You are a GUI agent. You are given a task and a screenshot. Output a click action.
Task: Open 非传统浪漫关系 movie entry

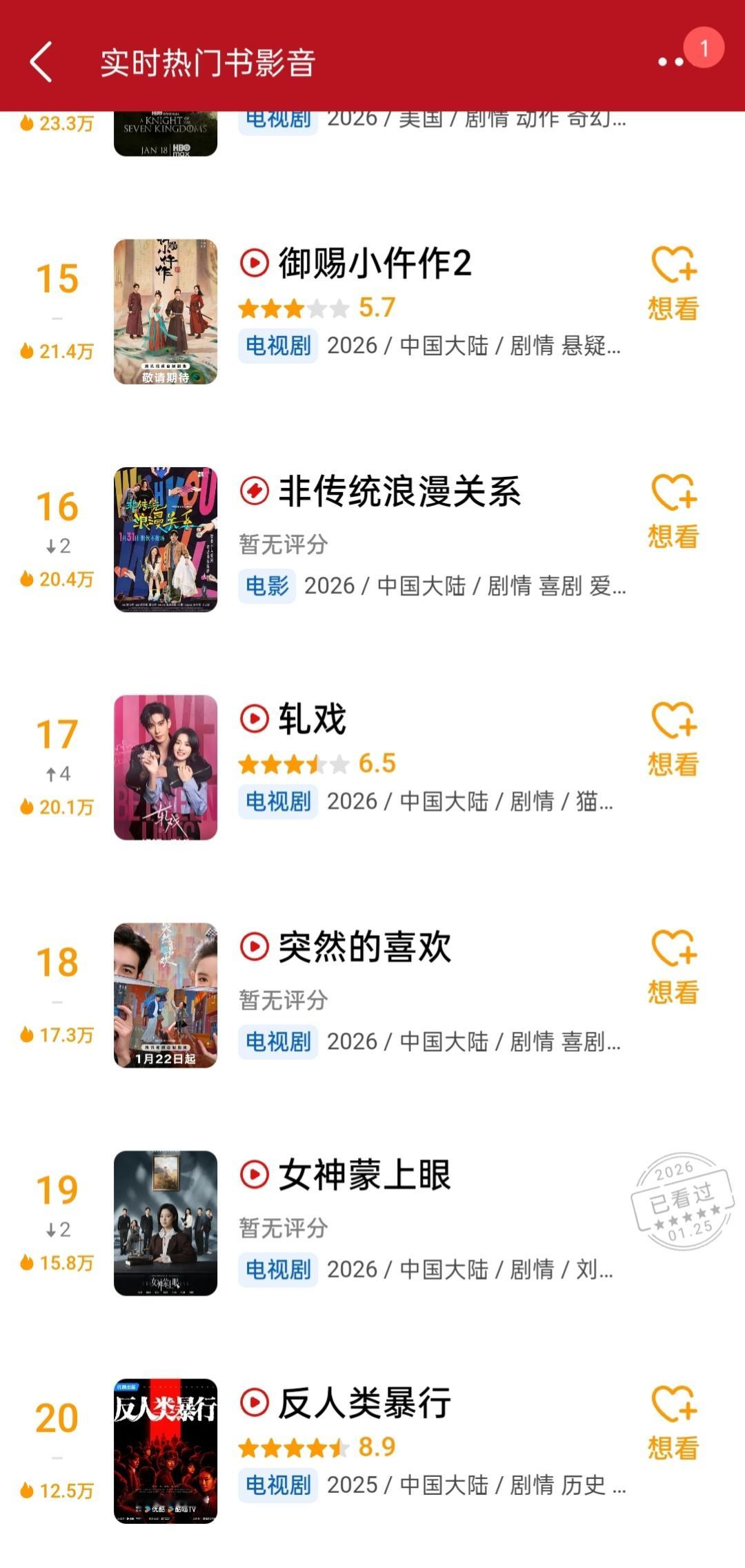click(399, 492)
